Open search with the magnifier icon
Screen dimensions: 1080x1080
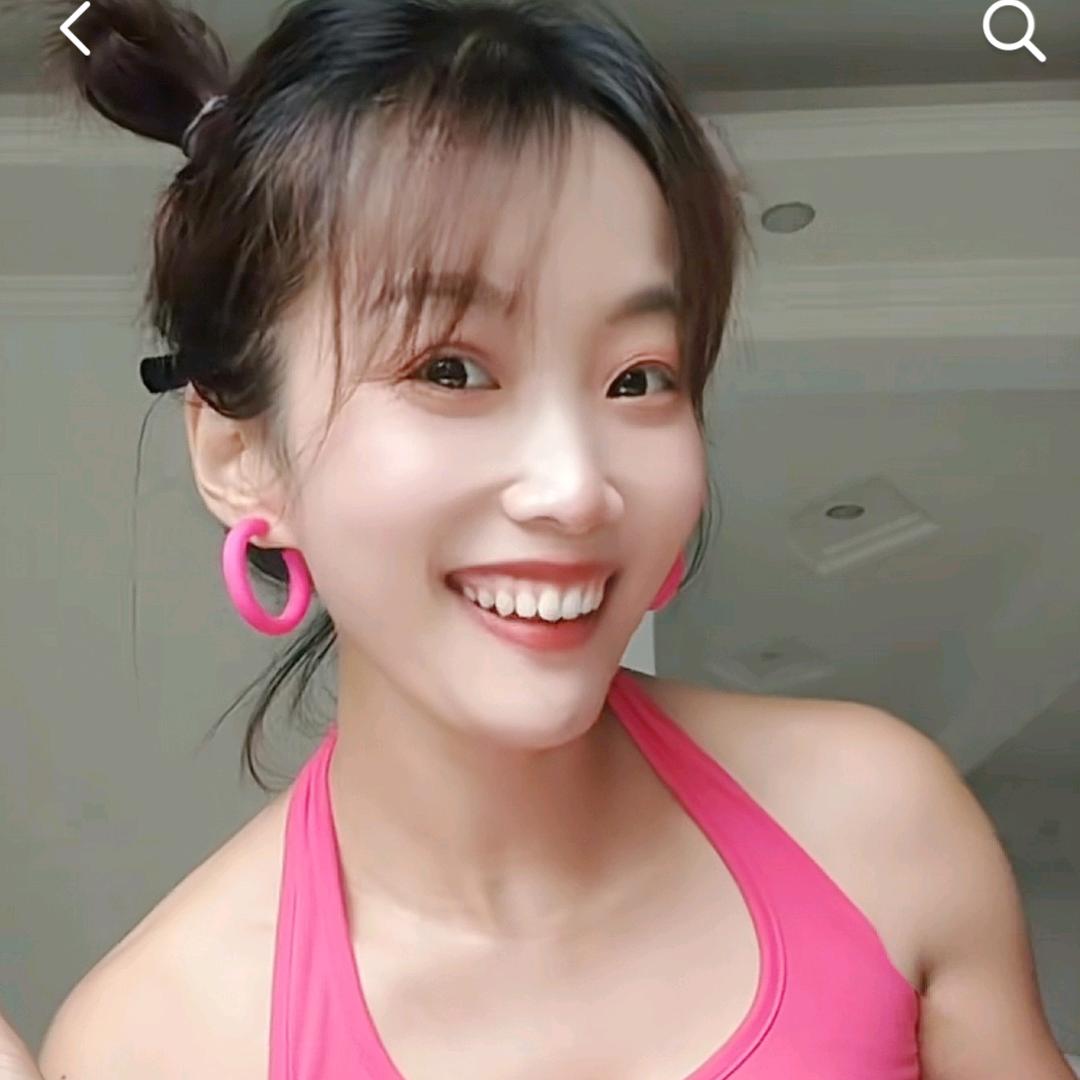[1012, 30]
